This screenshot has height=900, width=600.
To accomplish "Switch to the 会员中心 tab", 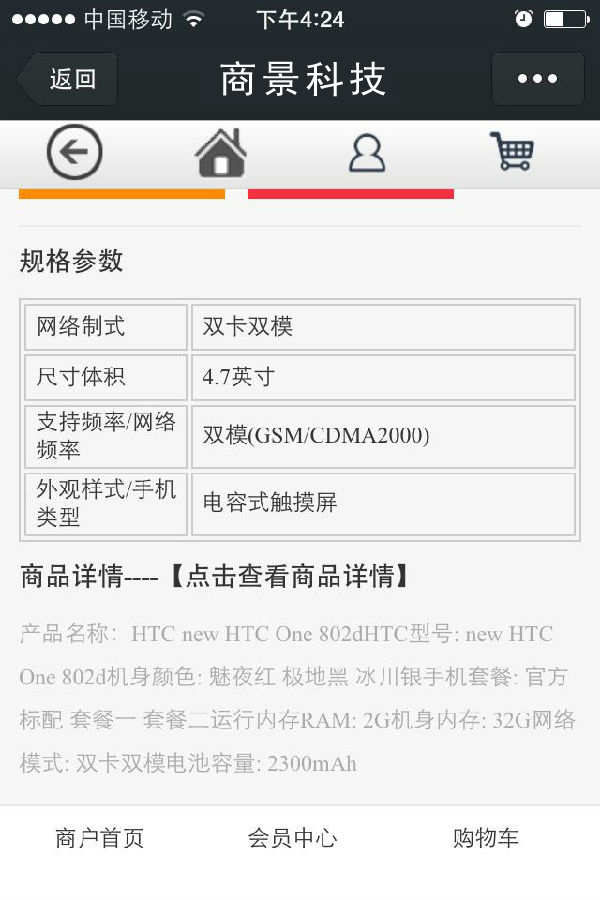I will [293, 838].
